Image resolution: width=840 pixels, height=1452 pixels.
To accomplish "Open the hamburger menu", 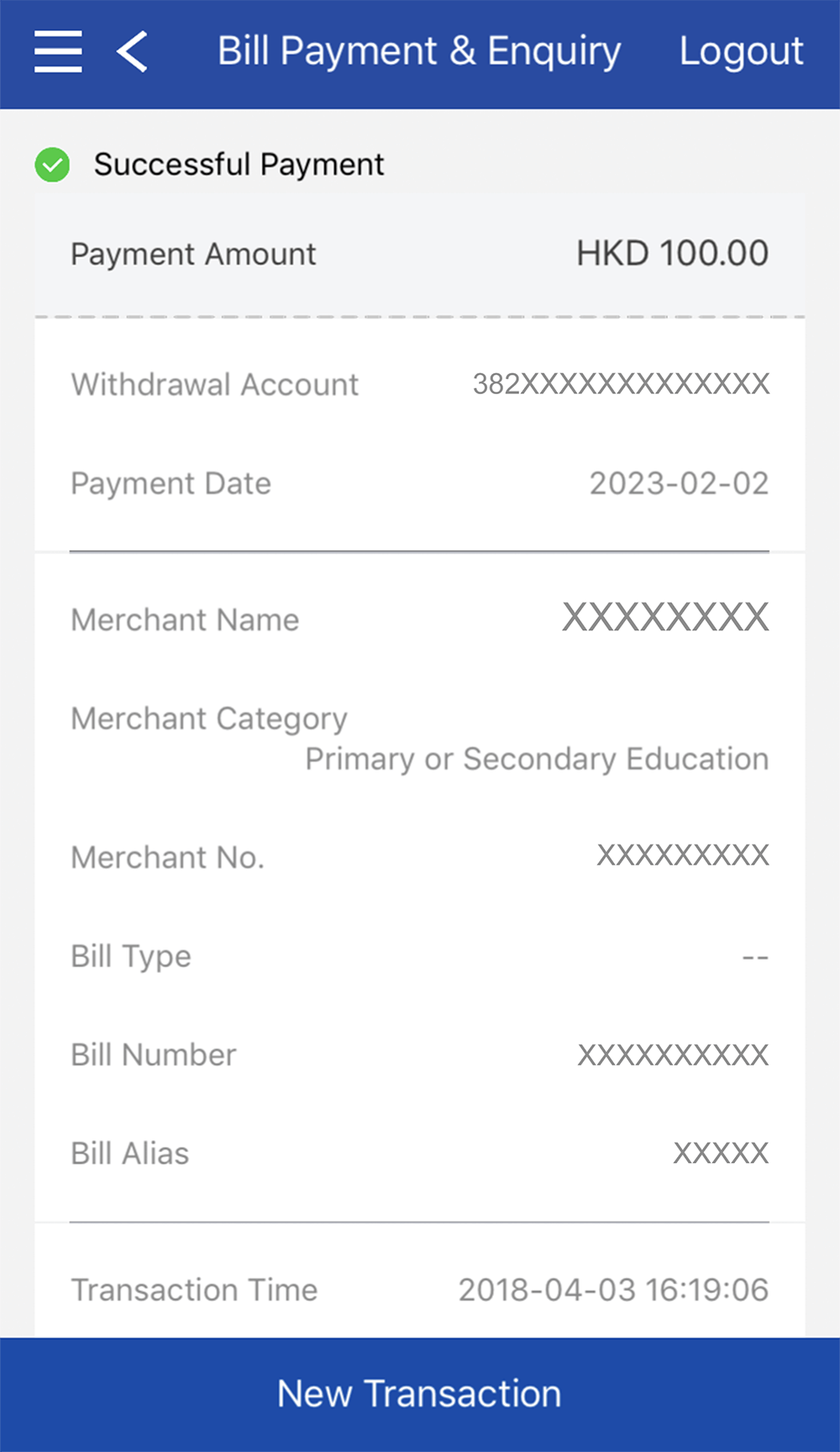I will click(58, 51).
